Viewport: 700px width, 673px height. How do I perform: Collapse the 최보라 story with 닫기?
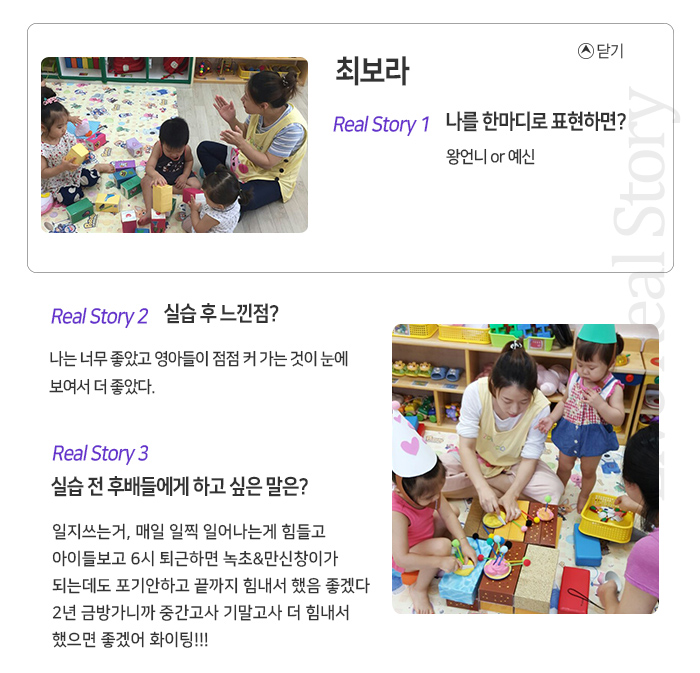click(600, 51)
